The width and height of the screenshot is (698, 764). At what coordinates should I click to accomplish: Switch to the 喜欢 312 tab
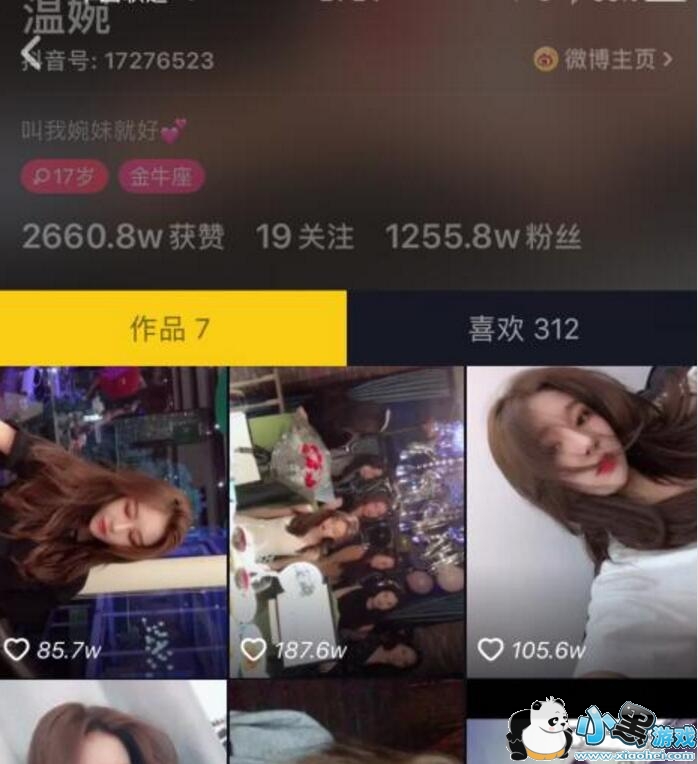[x=523, y=329]
